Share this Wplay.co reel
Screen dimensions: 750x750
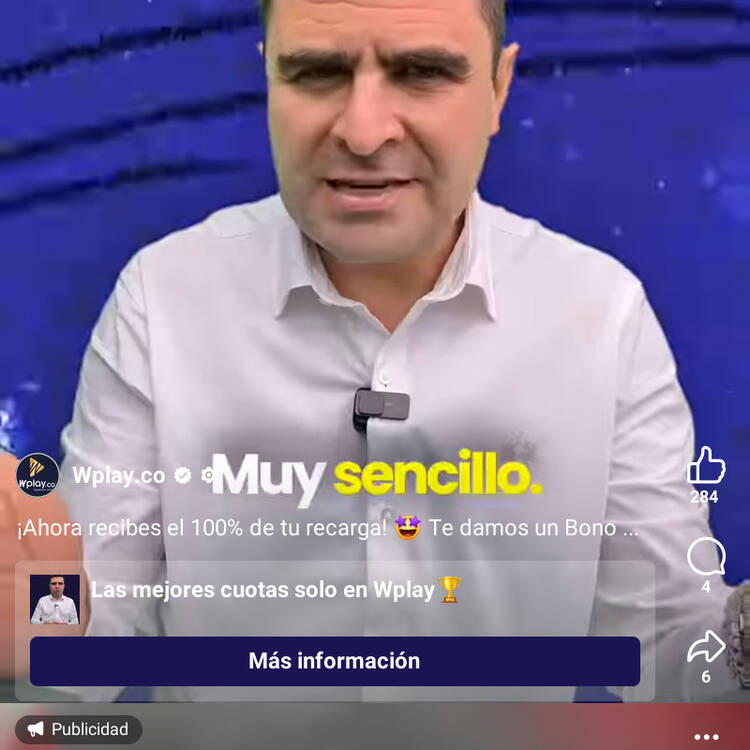(706, 647)
